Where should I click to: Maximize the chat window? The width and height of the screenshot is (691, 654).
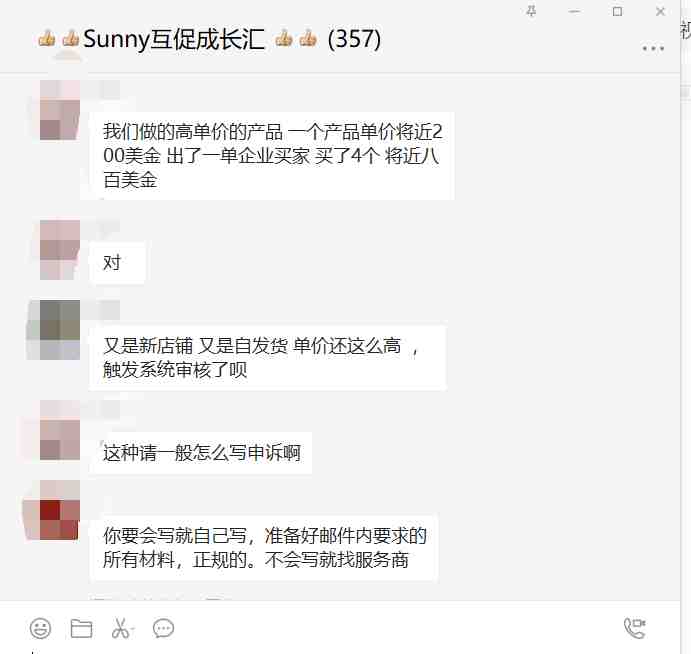point(617,11)
